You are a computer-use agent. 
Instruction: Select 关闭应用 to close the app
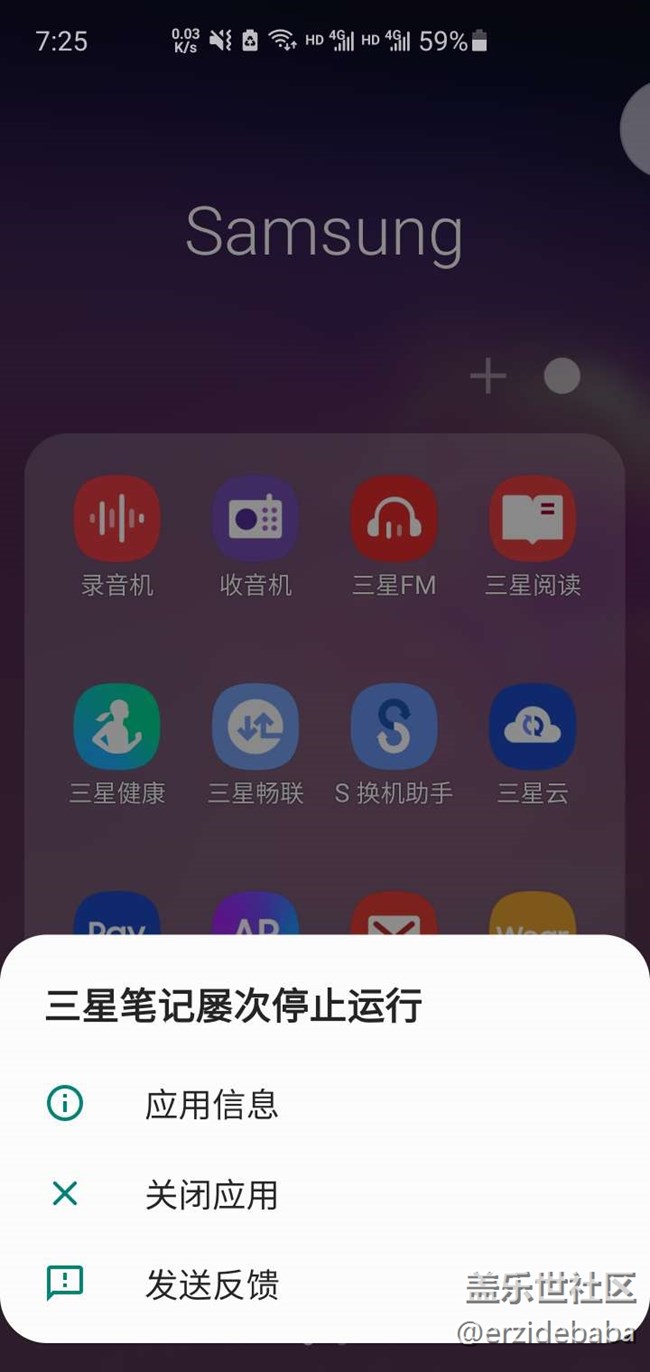211,1194
